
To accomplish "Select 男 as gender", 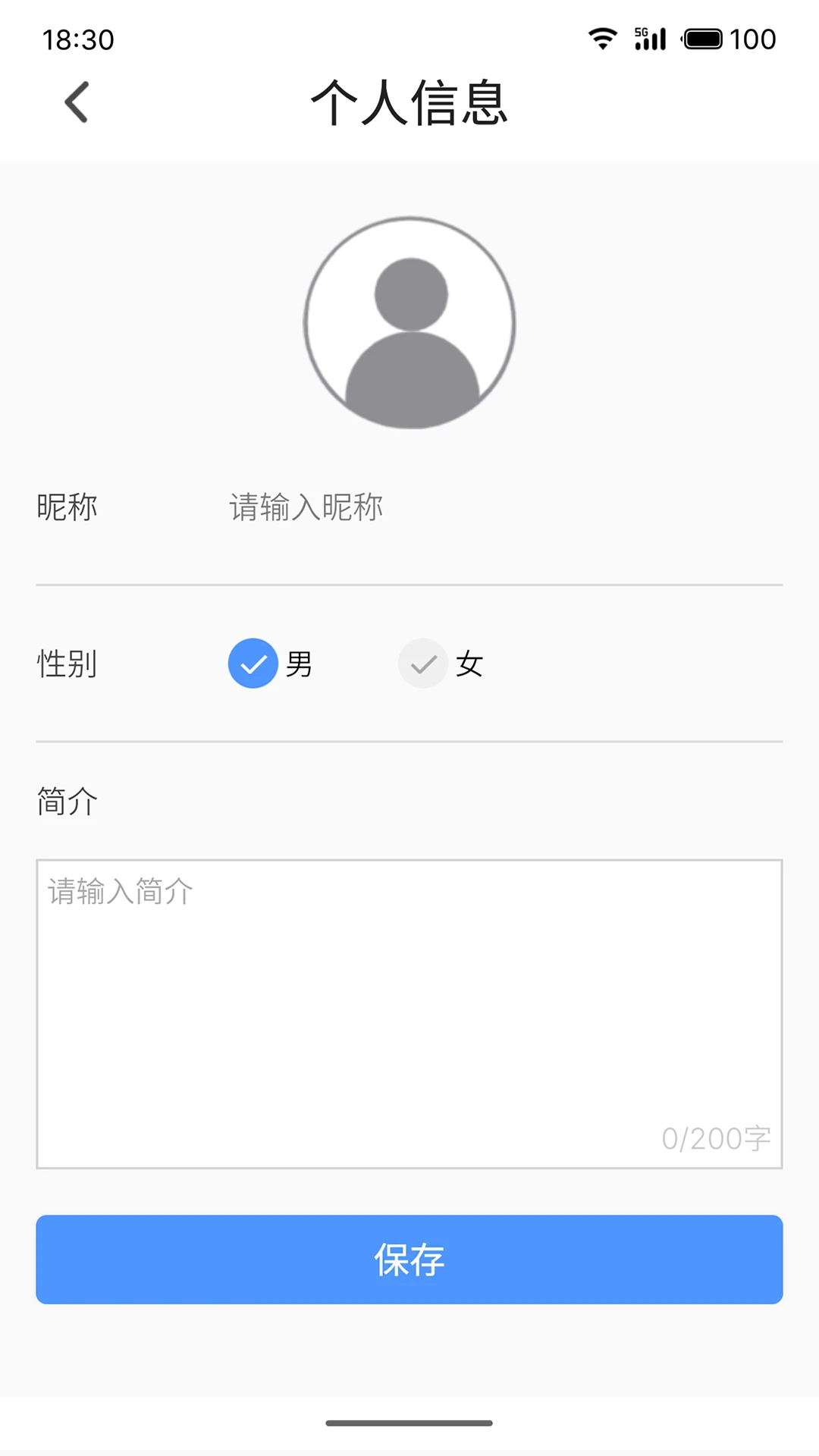I will tap(253, 664).
